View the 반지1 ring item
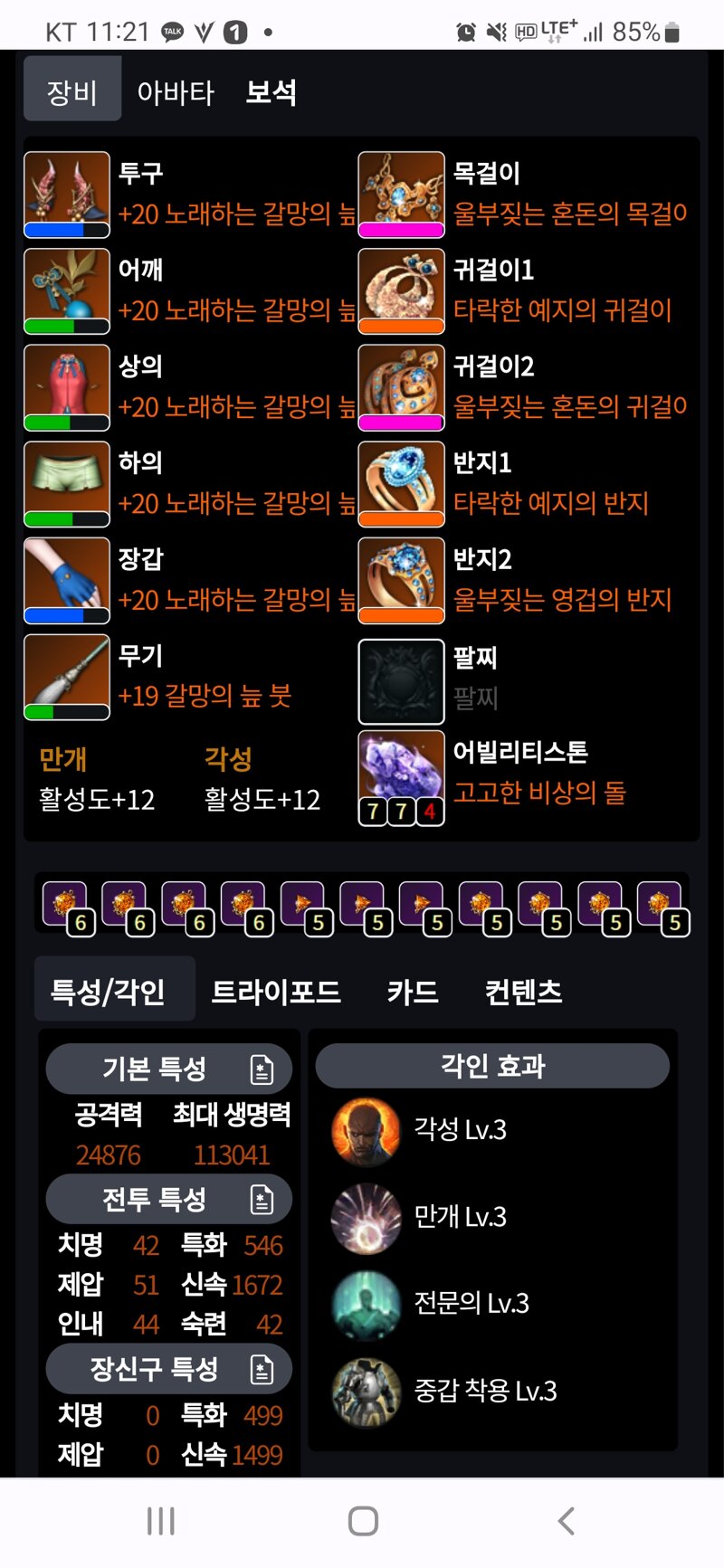 (402, 484)
